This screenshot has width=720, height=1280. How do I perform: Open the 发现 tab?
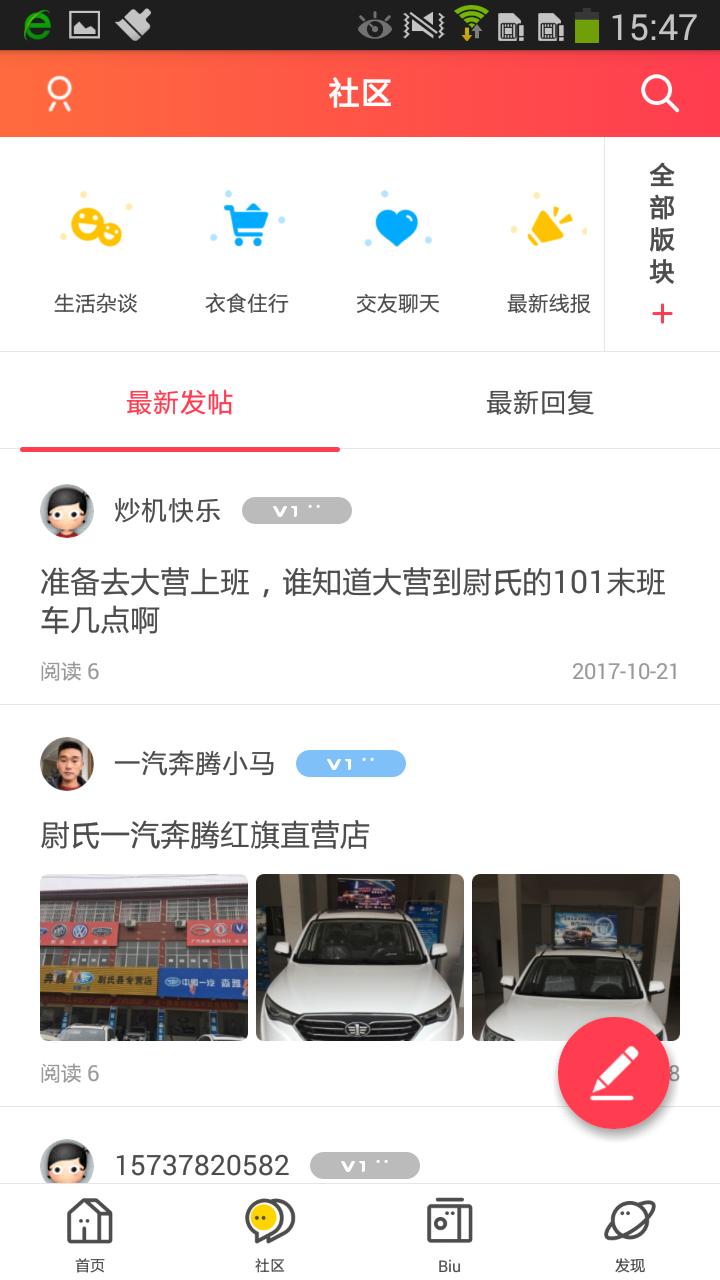(x=630, y=1234)
